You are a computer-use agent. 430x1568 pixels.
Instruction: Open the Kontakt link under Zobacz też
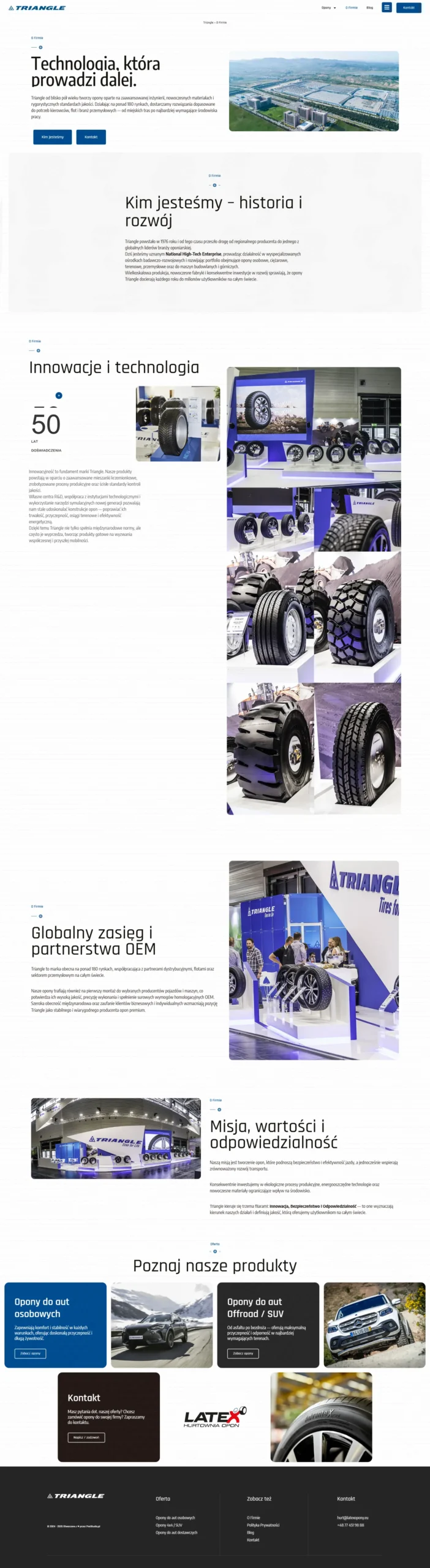click(x=253, y=1540)
